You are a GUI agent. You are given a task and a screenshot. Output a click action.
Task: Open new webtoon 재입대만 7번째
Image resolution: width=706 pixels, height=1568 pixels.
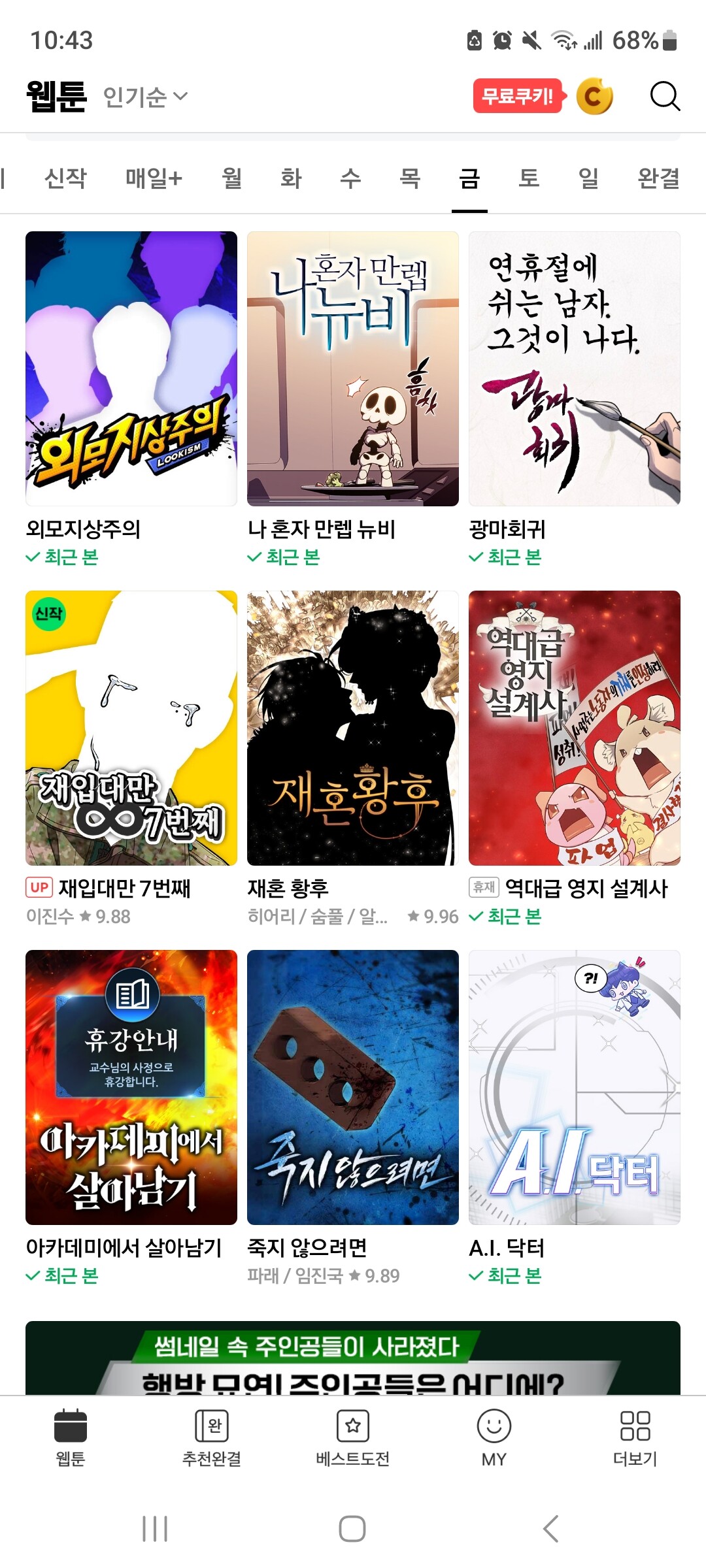point(131,728)
